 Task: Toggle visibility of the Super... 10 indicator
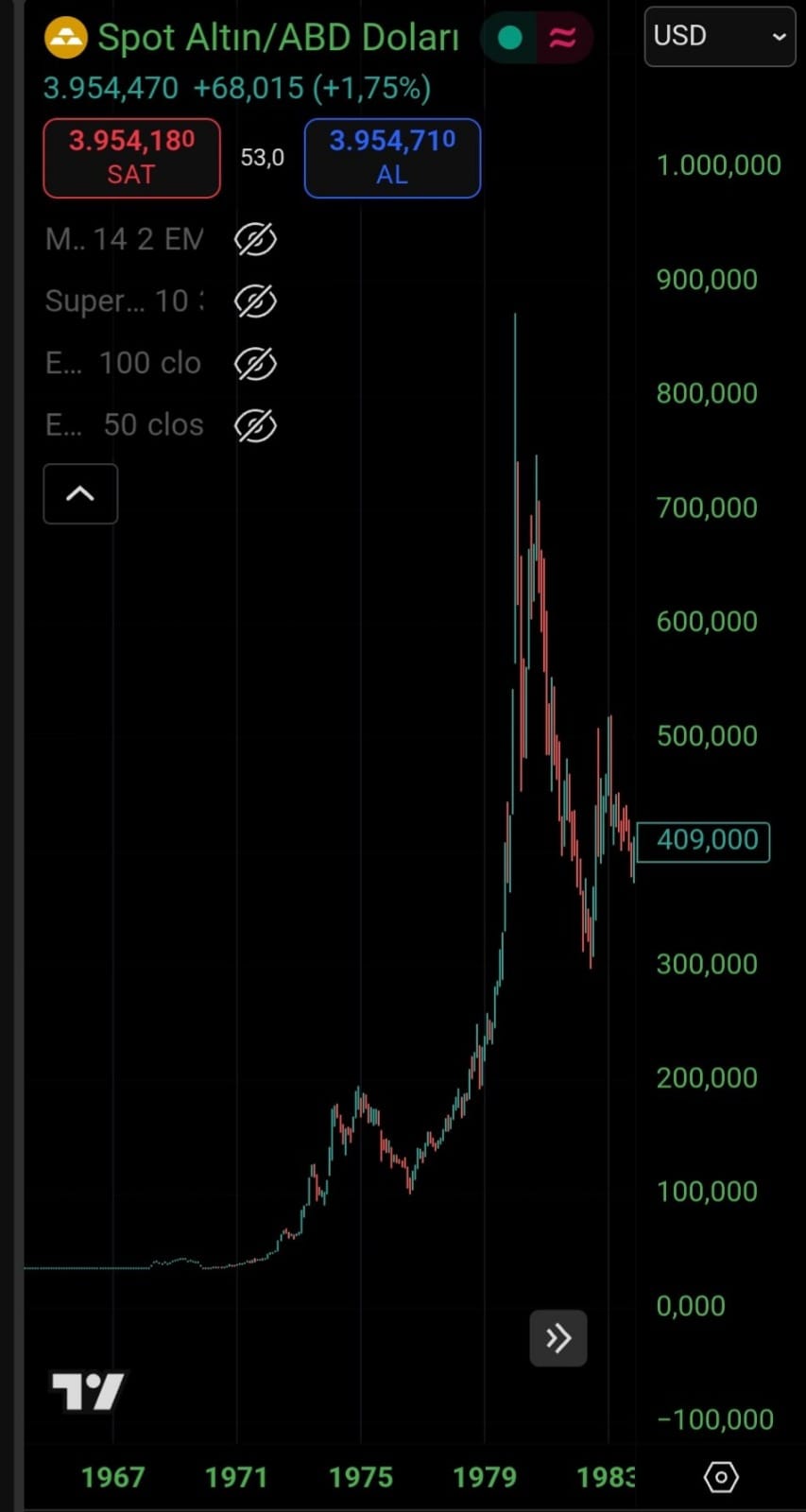(x=255, y=301)
